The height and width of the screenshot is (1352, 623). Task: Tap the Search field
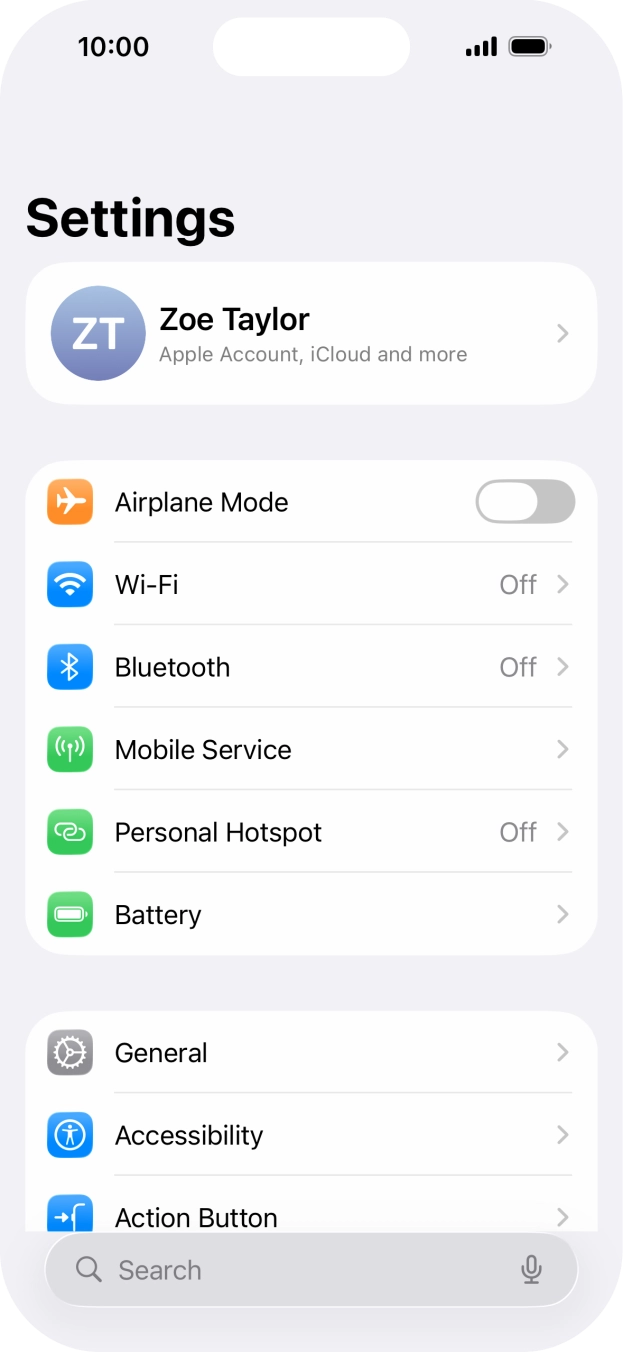coord(290,1270)
